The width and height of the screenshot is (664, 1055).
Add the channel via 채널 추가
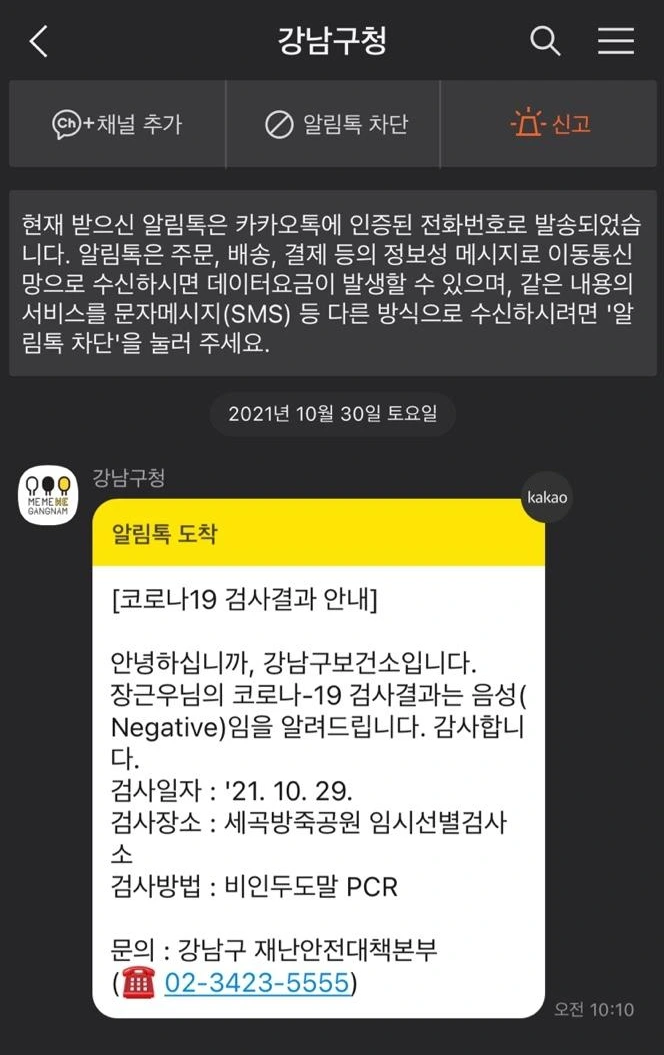click(117, 124)
